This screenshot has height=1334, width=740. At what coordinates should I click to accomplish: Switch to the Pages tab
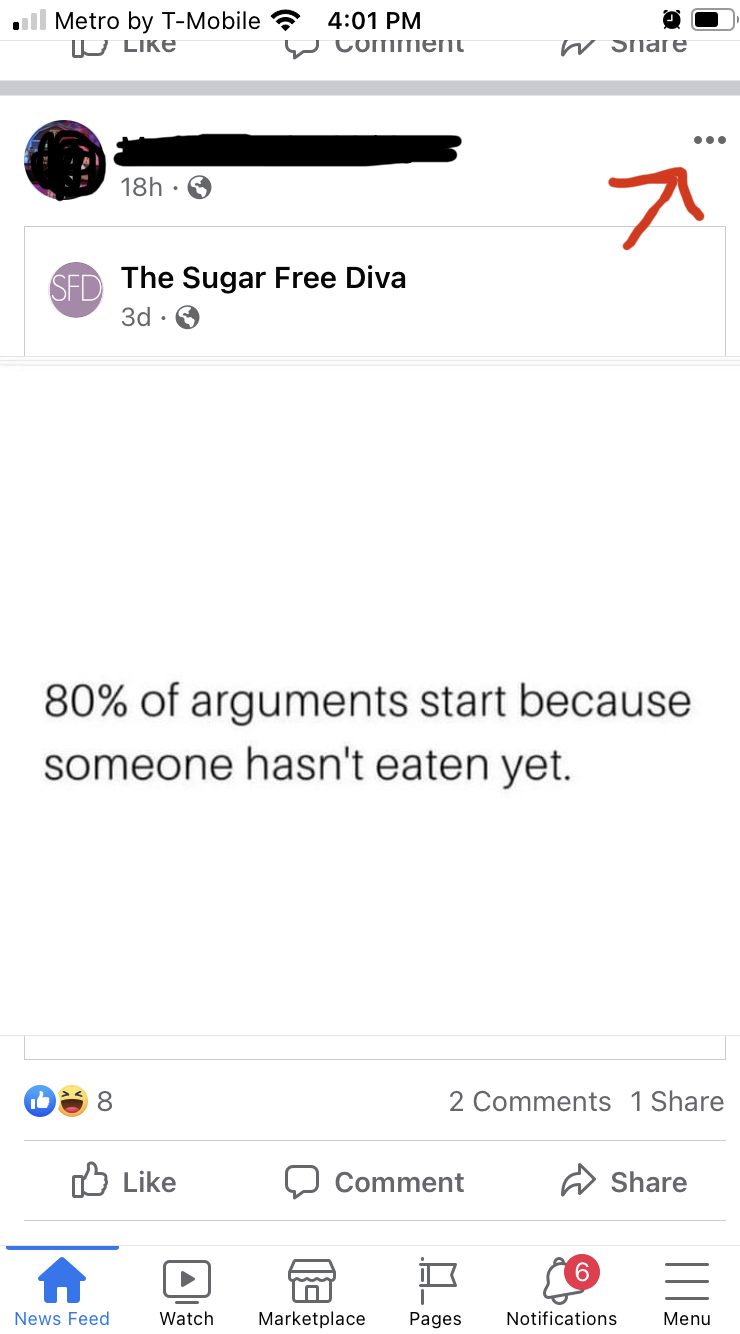[435, 1292]
